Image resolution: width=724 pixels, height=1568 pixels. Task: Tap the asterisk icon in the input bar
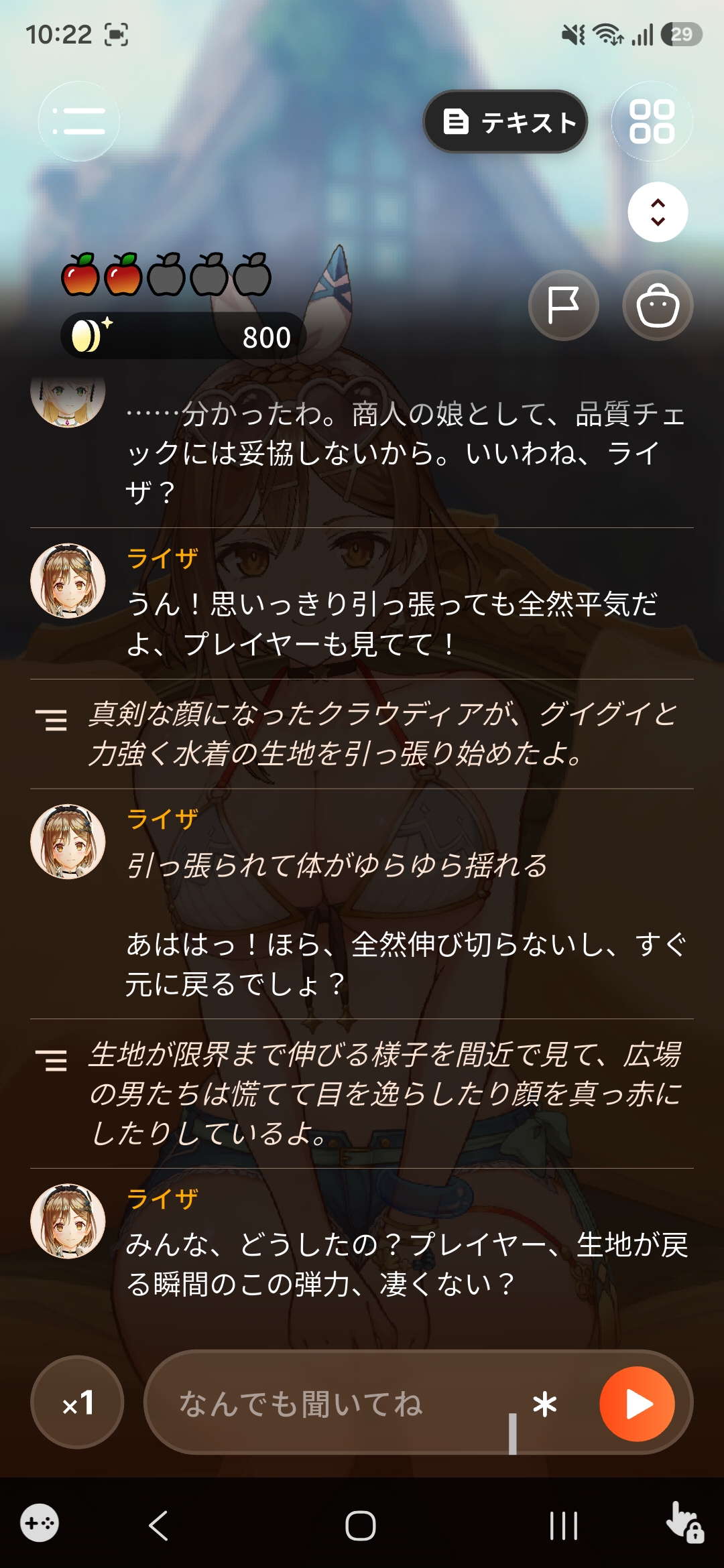[544, 1404]
